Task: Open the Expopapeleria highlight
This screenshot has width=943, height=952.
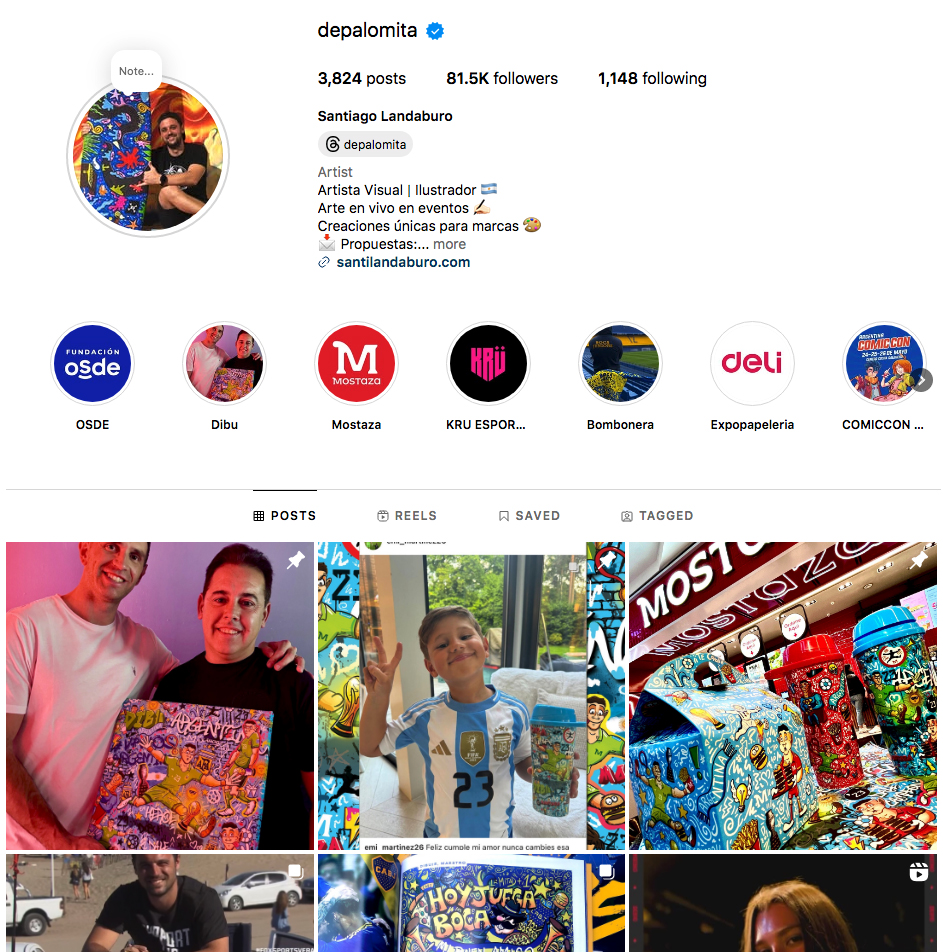Action: [x=752, y=364]
